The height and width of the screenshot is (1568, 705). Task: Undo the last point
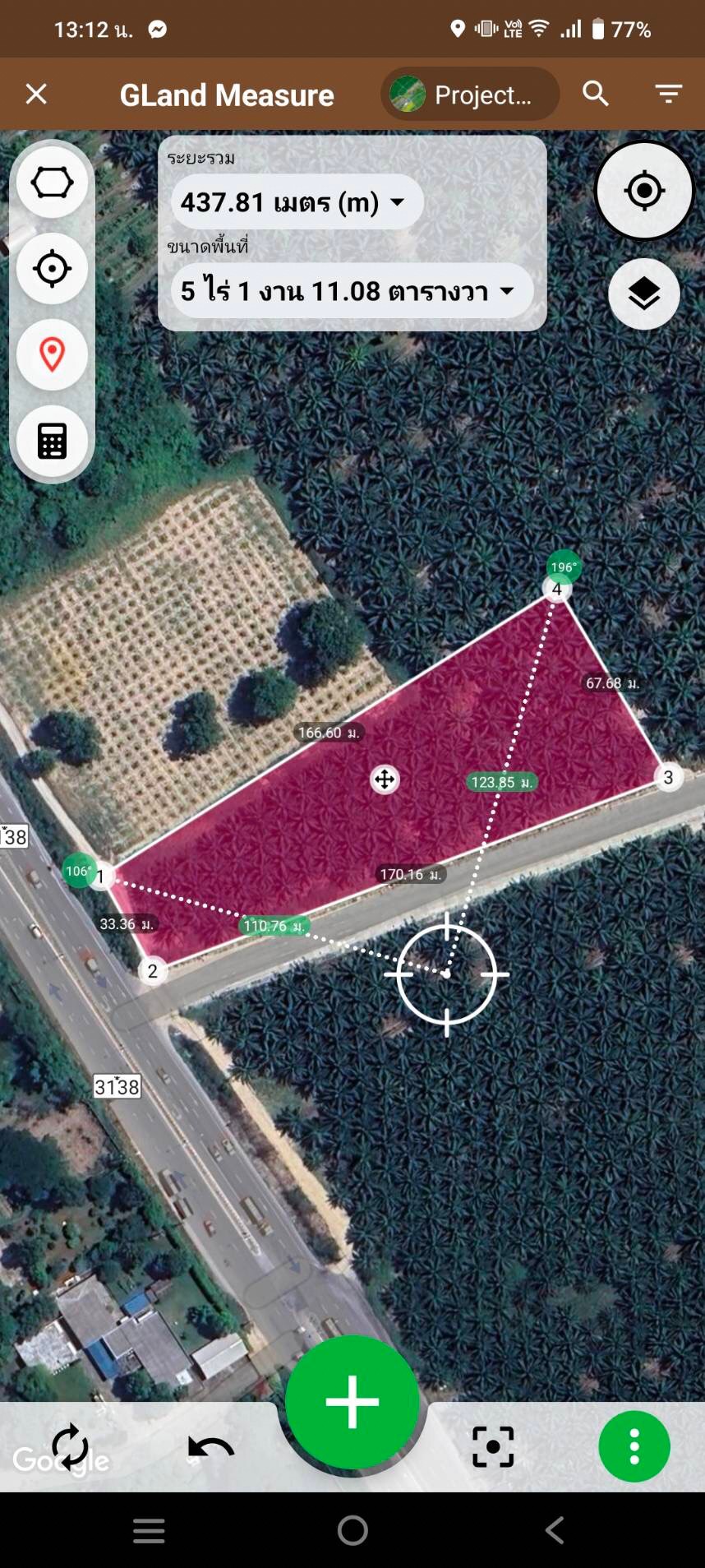click(211, 1447)
